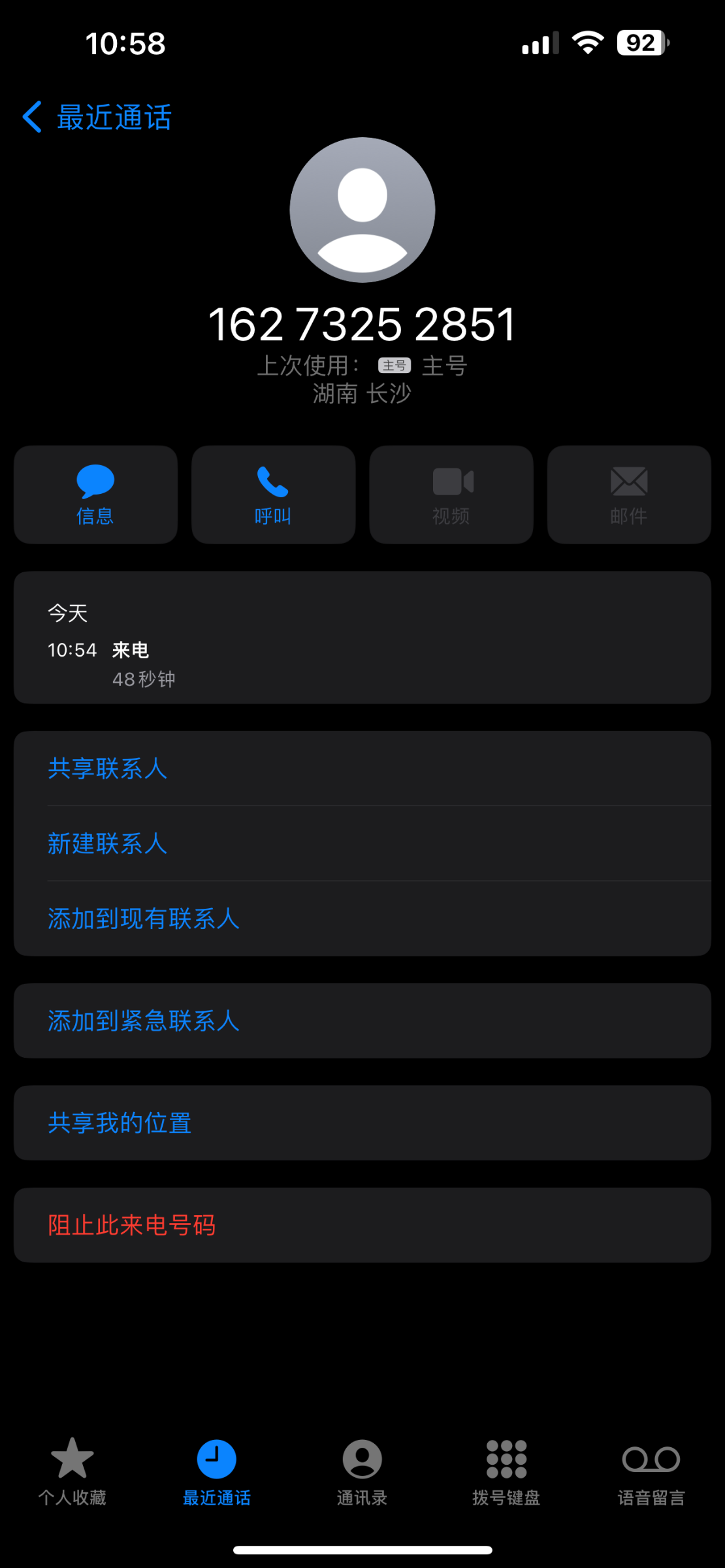Tap 共享联系人 to share contact
The height and width of the screenshot is (1568, 725).
(107, 769)
